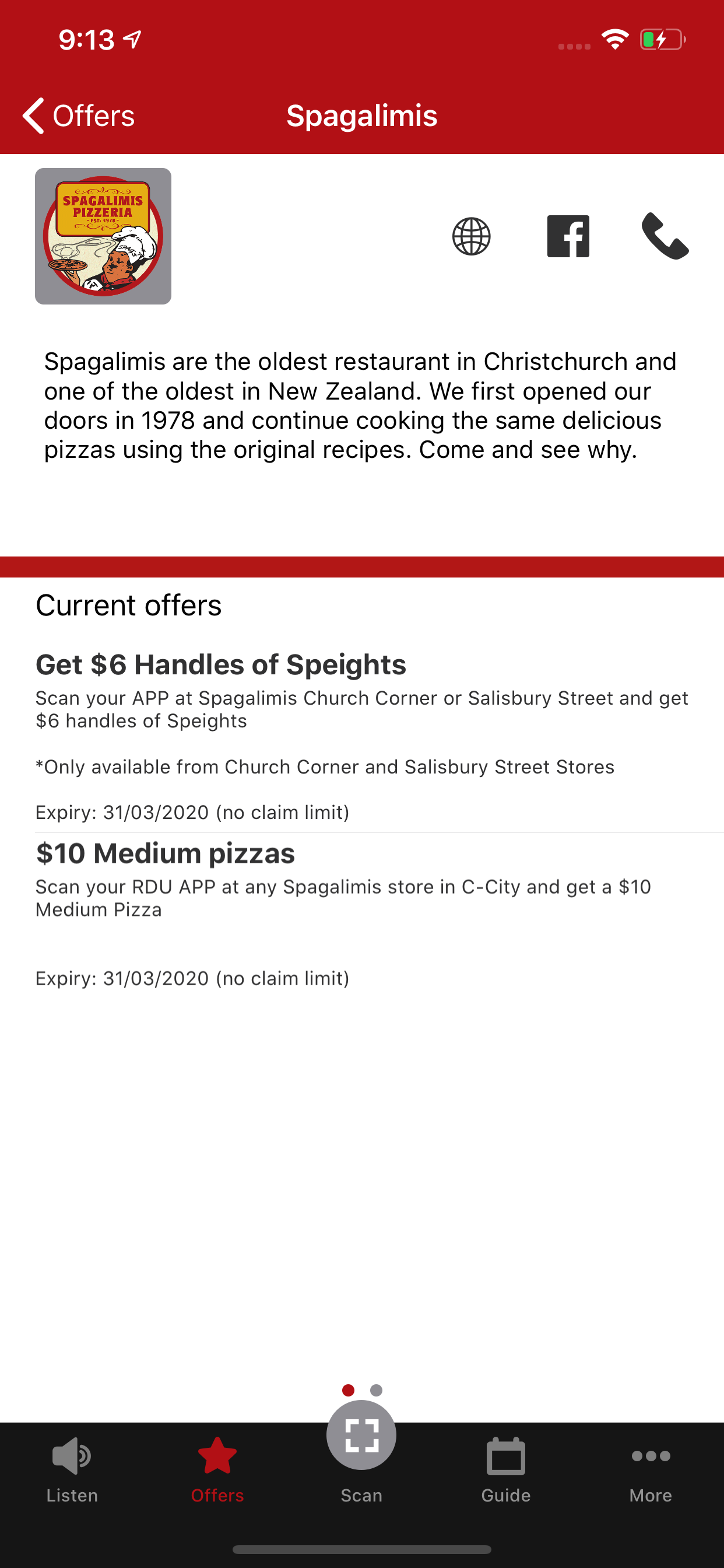This screenshot has width=724, height=1568.
Task: Call Spagalimis using the phone icon
Action: click(665, 236)
